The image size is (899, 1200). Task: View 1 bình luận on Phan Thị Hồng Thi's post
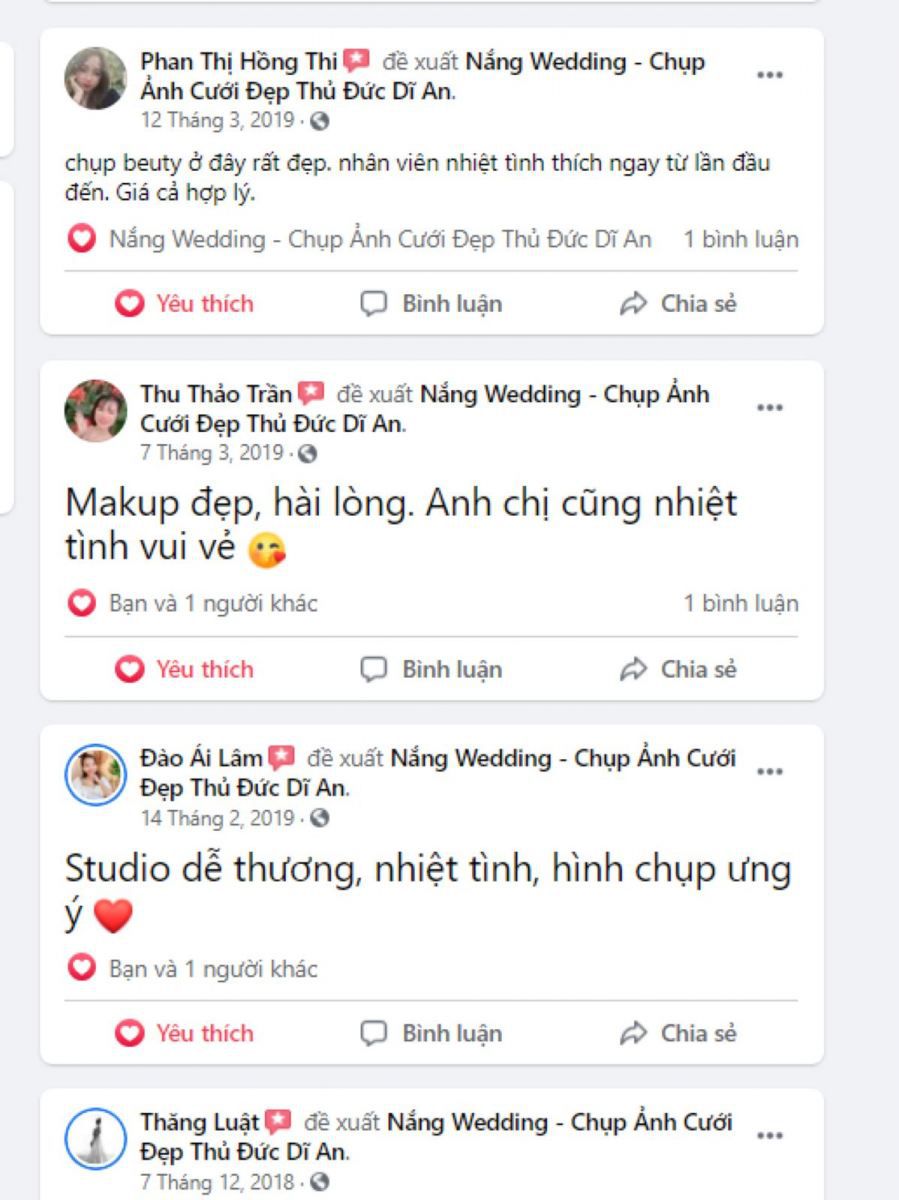coord(741,239)
